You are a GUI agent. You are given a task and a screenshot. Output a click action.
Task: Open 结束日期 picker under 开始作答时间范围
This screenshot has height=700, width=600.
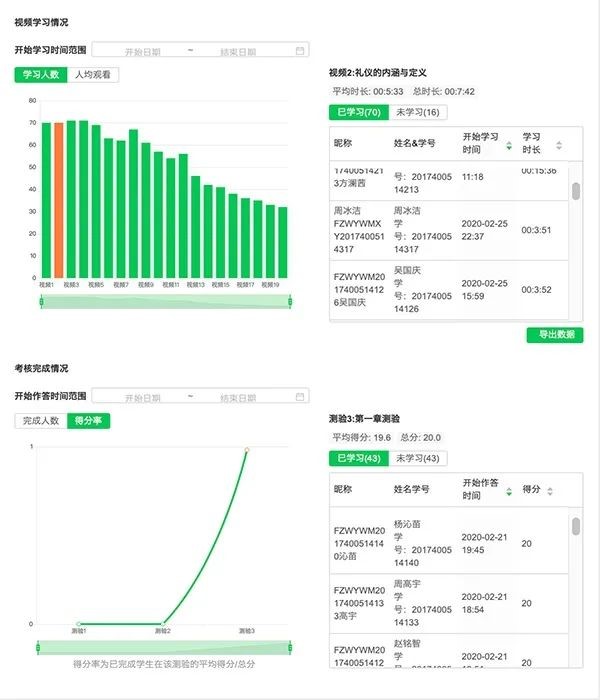point(237,397)
